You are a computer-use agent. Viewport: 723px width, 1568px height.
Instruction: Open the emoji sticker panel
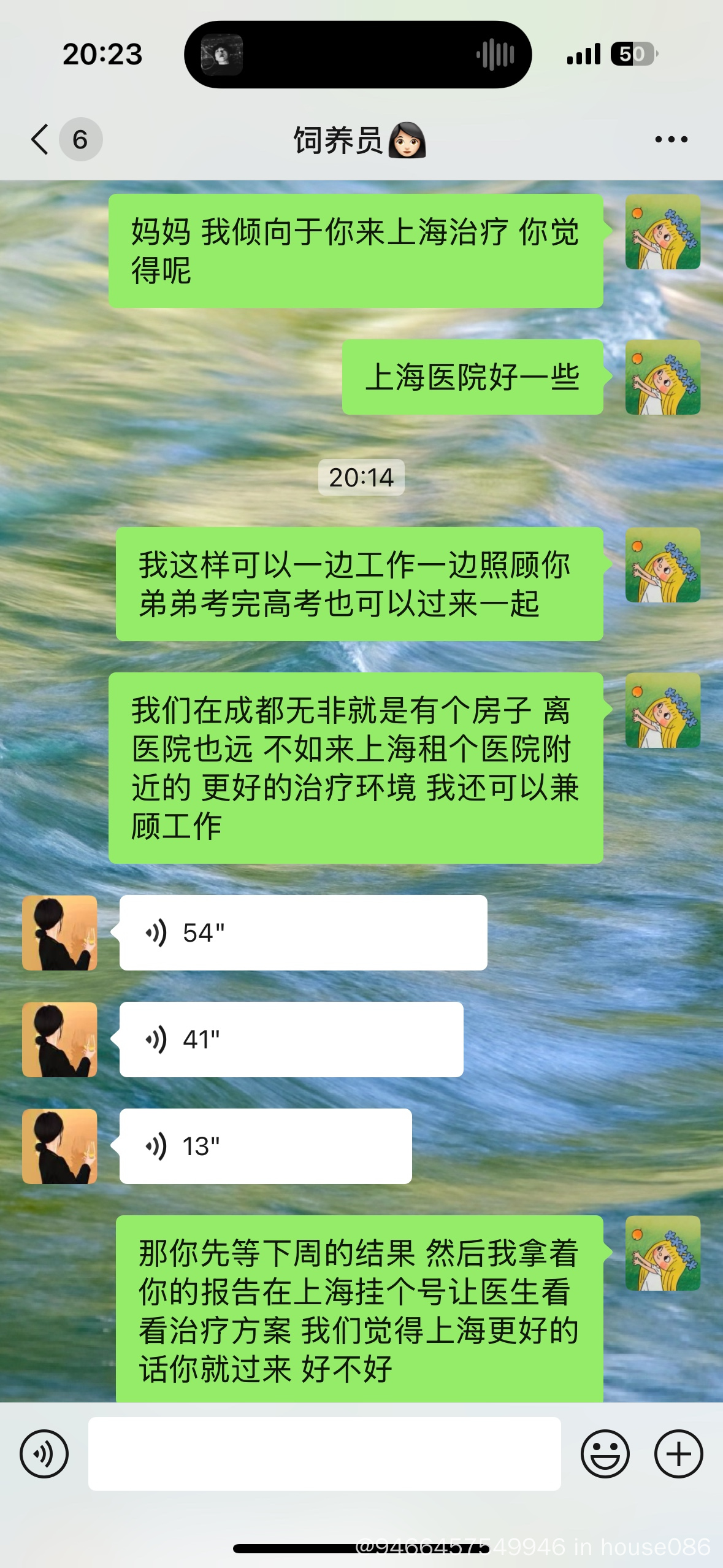click(605, 1453)
